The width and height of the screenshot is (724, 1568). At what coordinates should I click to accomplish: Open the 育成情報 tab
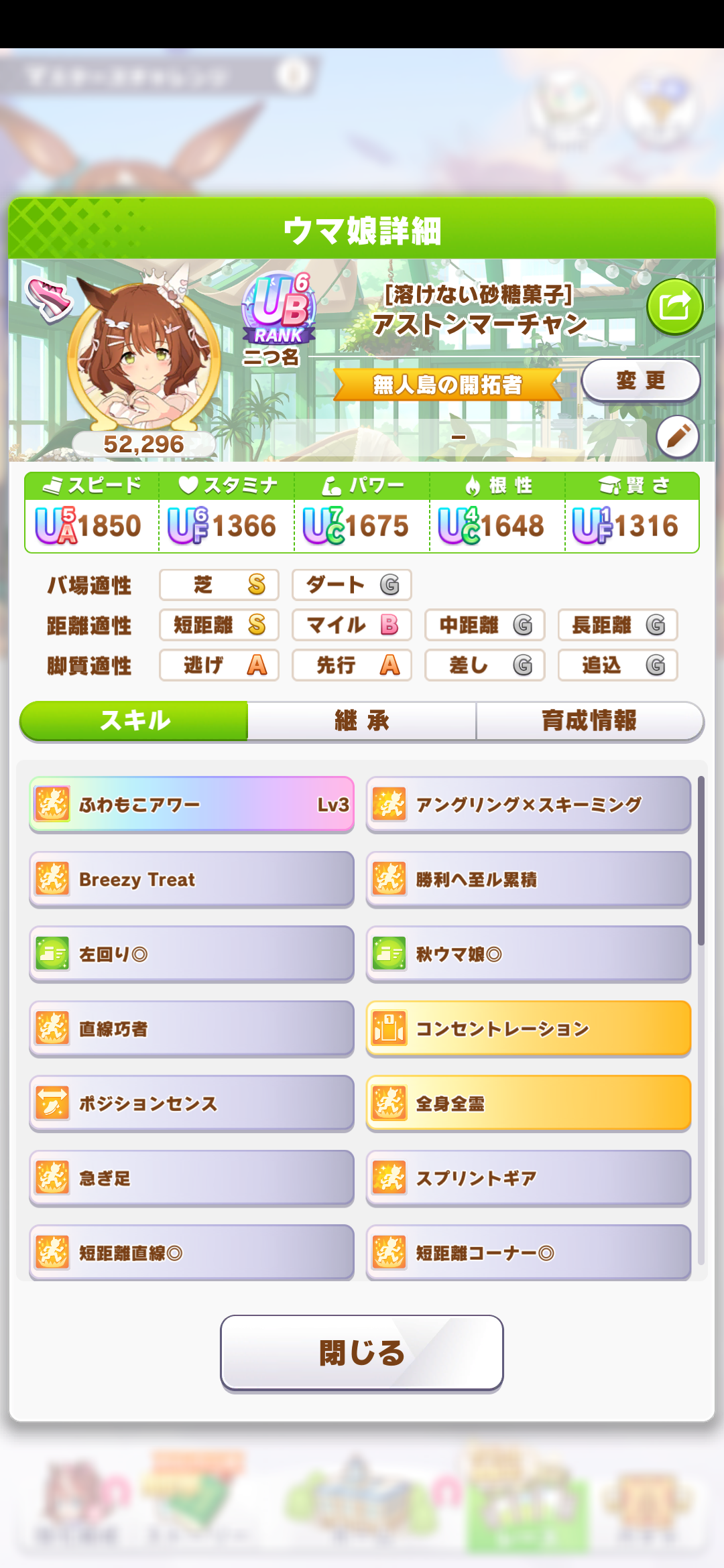click(x=589, y=721)
